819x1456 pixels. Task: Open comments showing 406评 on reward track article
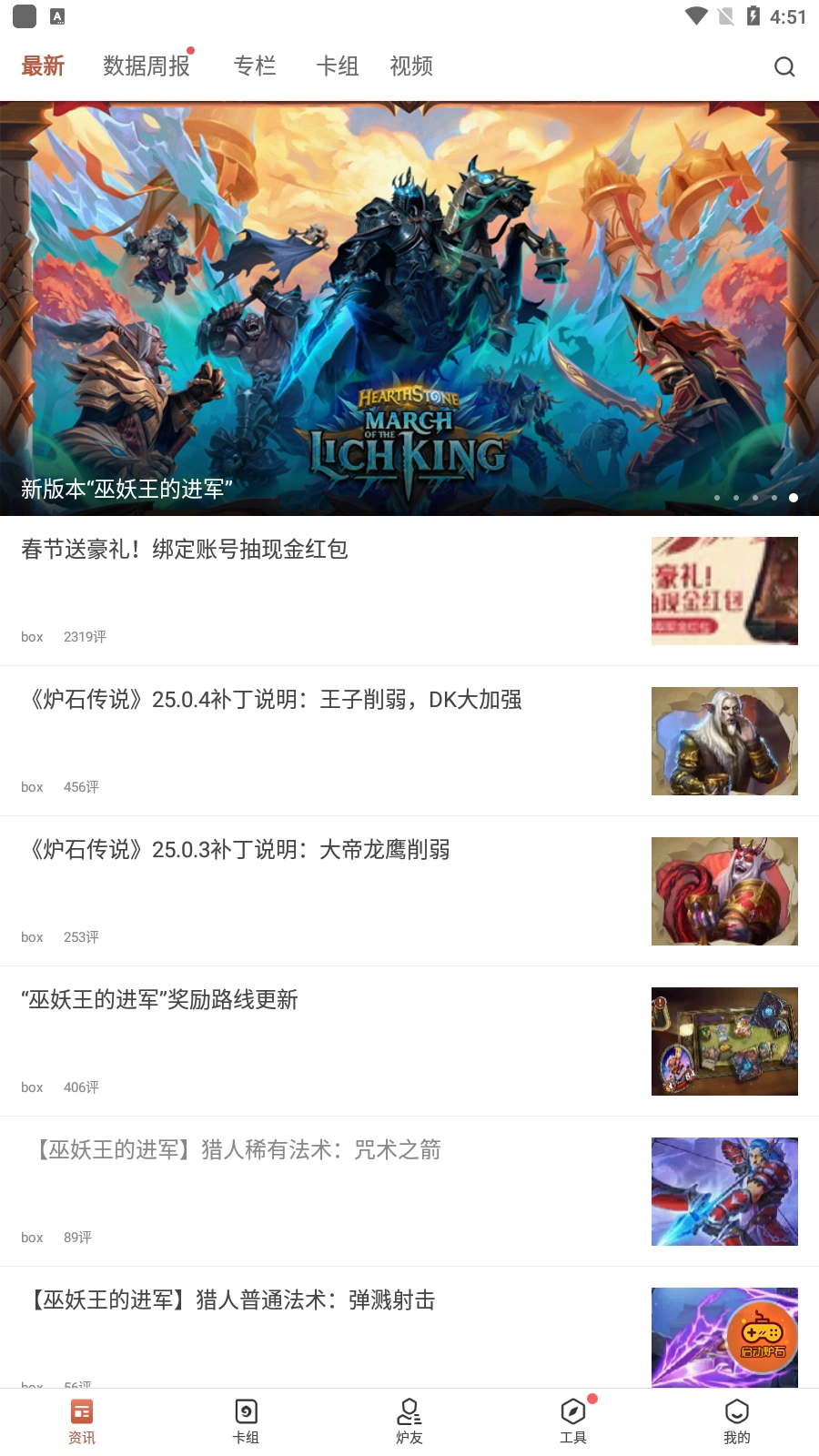pyautogui.click(x=81, y=1087)
